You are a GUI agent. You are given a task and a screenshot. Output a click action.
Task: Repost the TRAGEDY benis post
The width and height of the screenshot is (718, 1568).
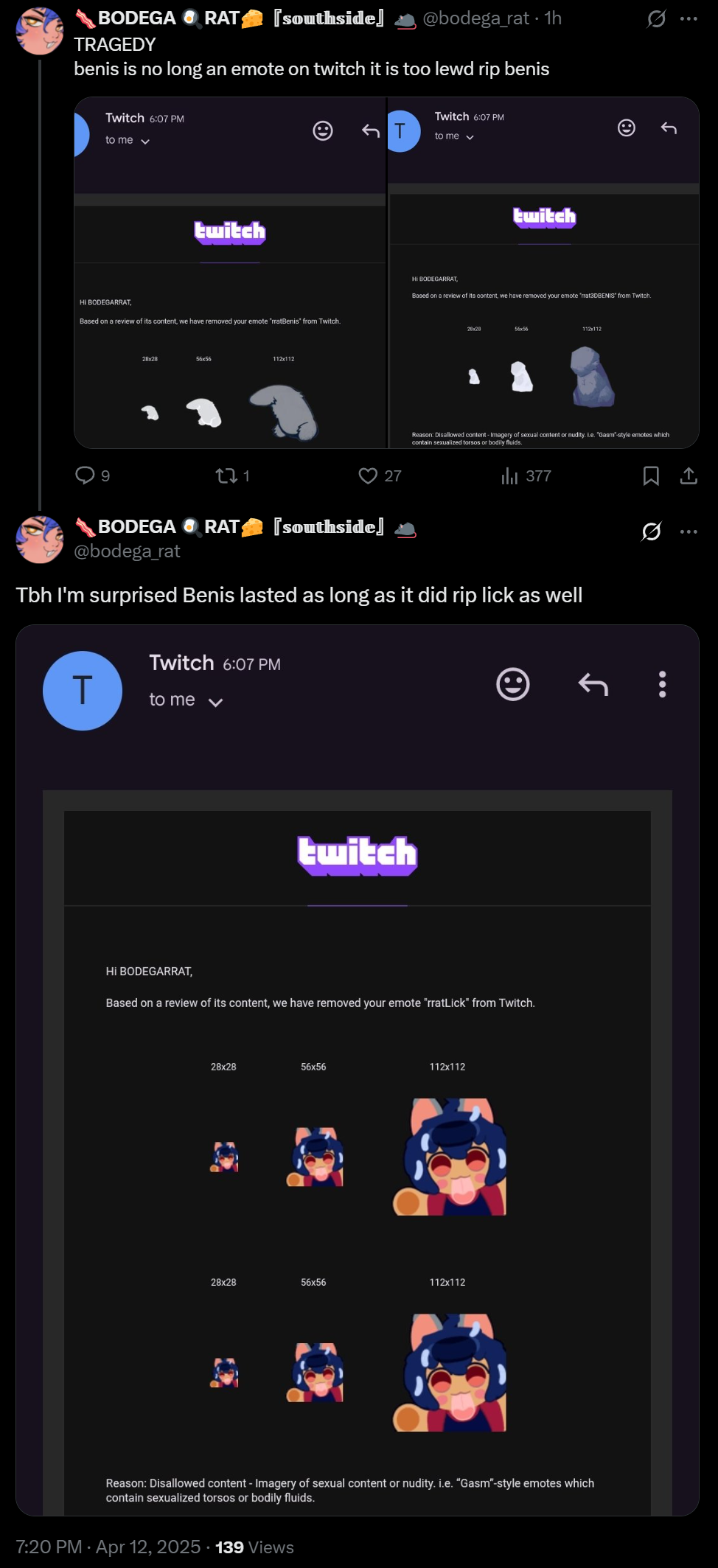click(x=232, y=475)
